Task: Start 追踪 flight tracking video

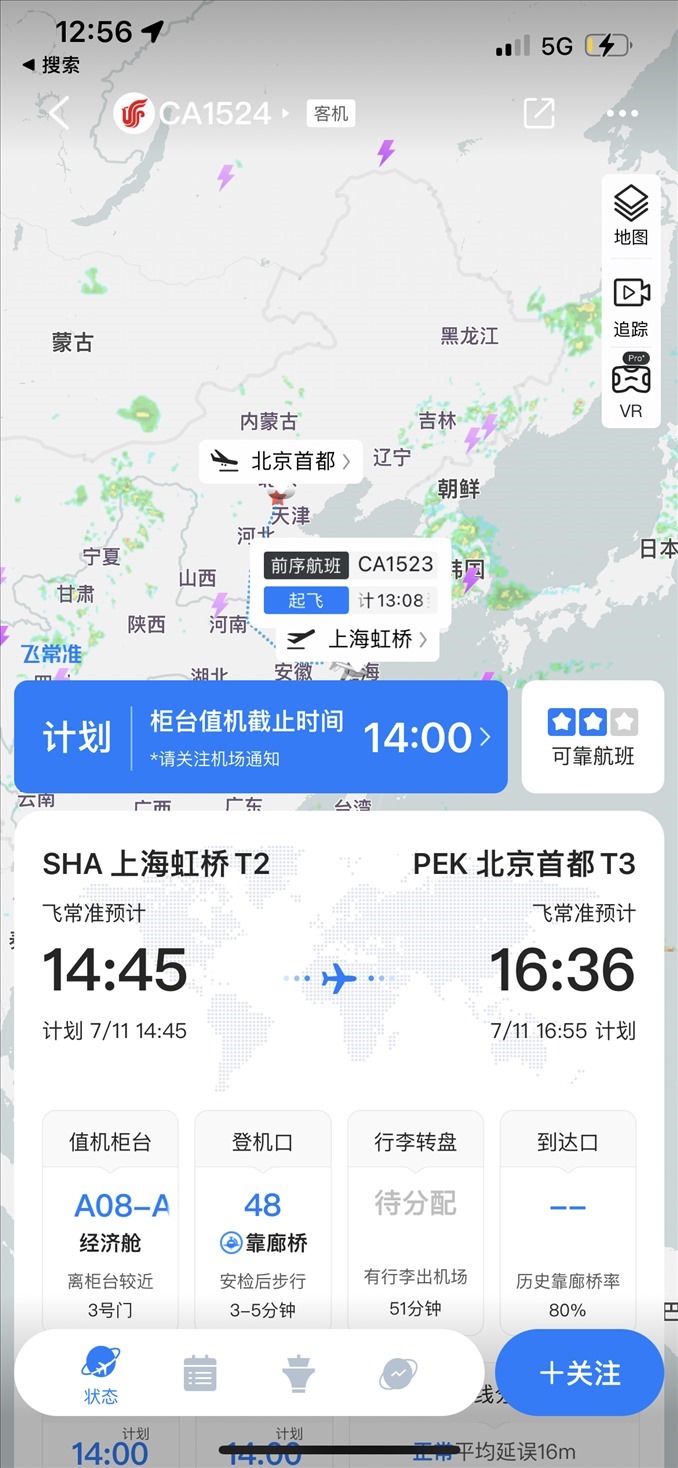Action: [631, 305]
